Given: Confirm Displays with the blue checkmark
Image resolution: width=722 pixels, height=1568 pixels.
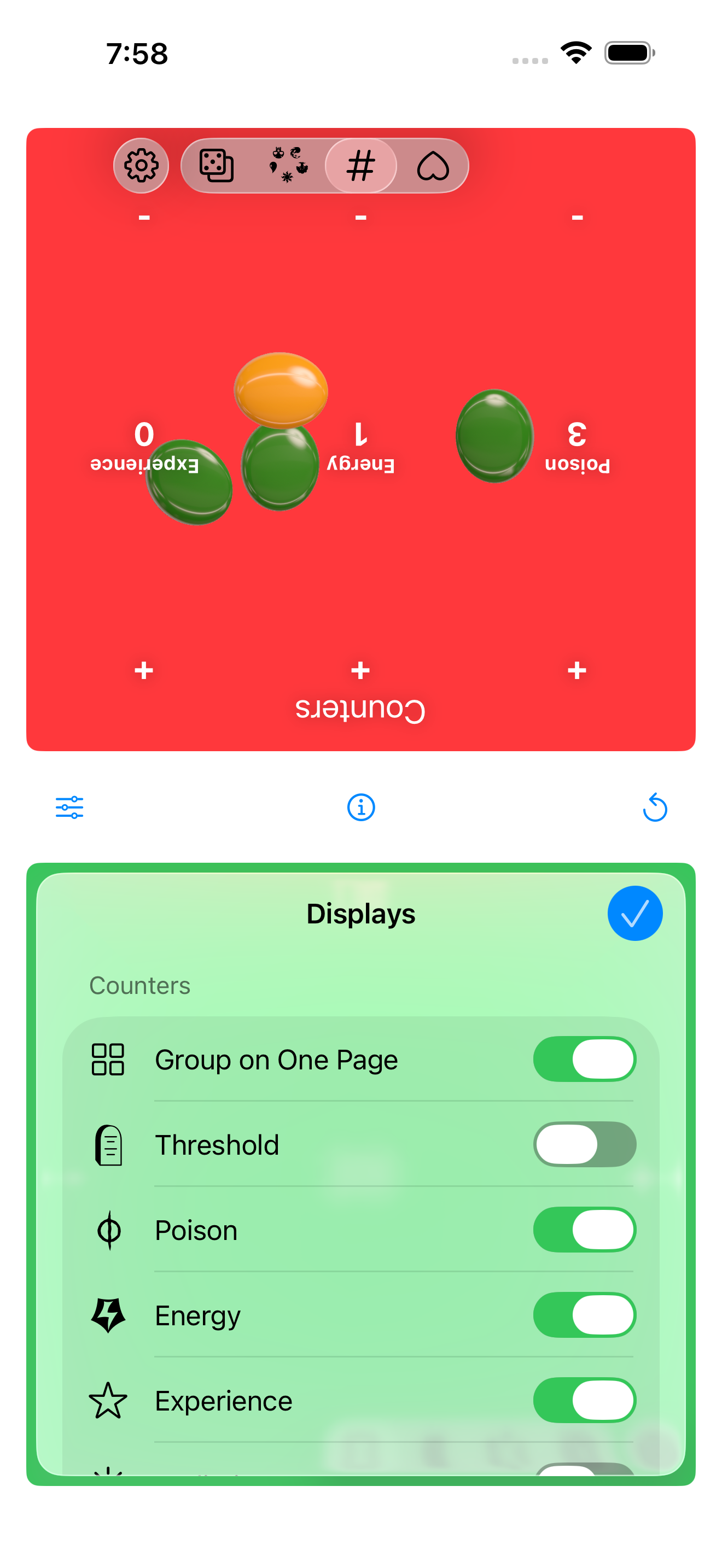Looking at the screenshot, I should click(634, 913).
